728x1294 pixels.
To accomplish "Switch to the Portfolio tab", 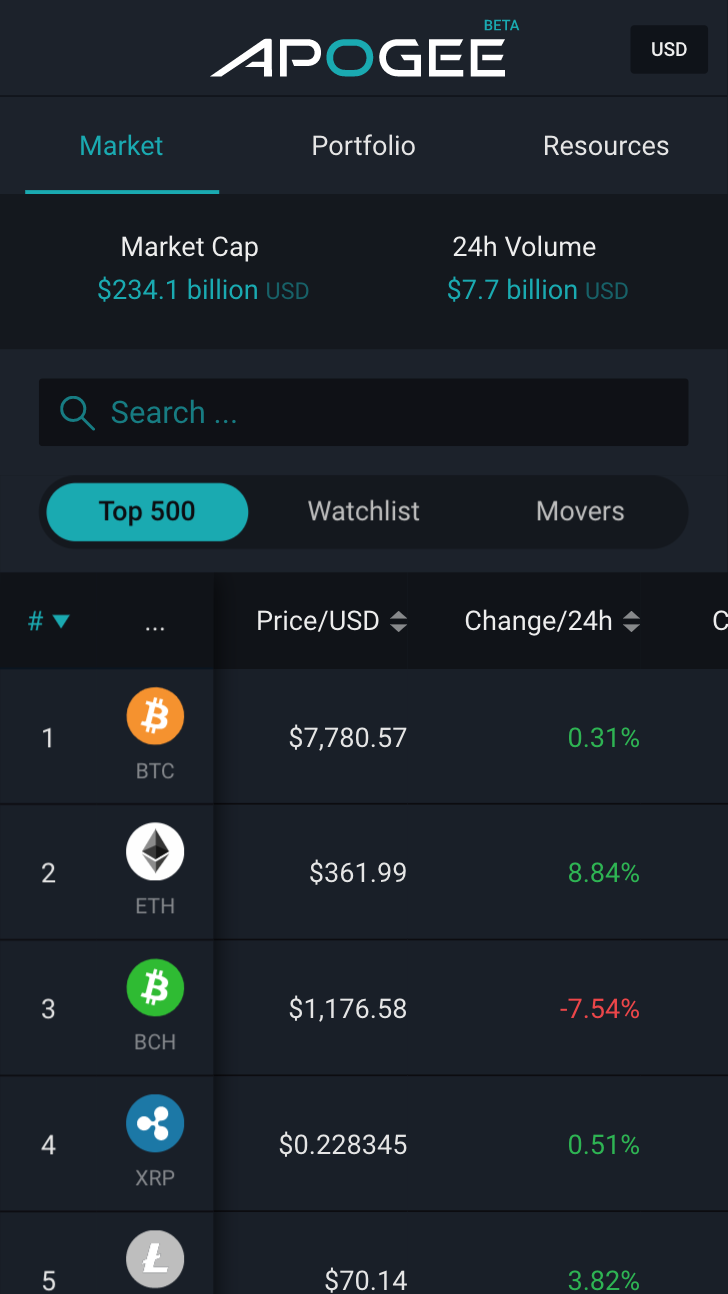I will point(363,145).
